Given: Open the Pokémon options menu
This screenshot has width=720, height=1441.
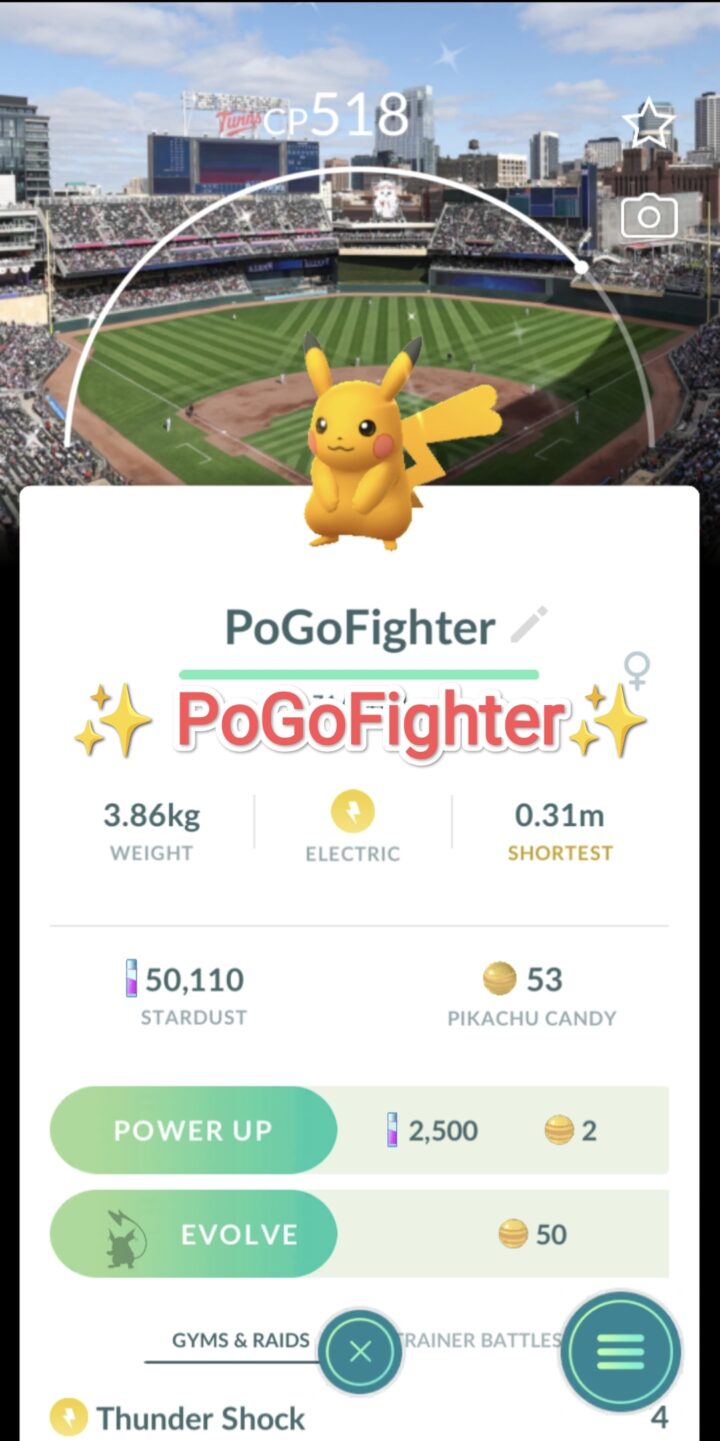Looking at the screenshot, I should [x=620, y=1352].
